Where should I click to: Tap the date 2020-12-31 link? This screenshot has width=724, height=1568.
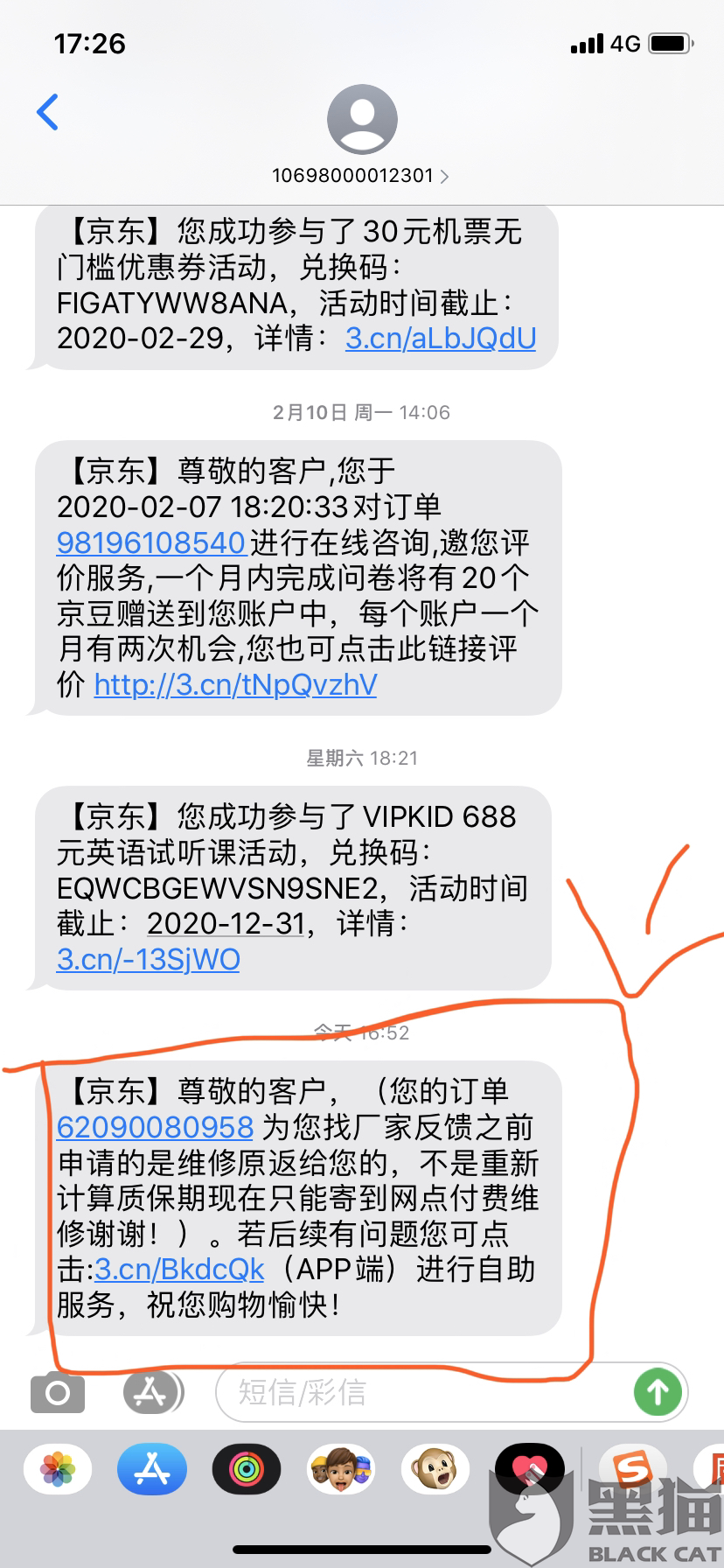[226, 923]
